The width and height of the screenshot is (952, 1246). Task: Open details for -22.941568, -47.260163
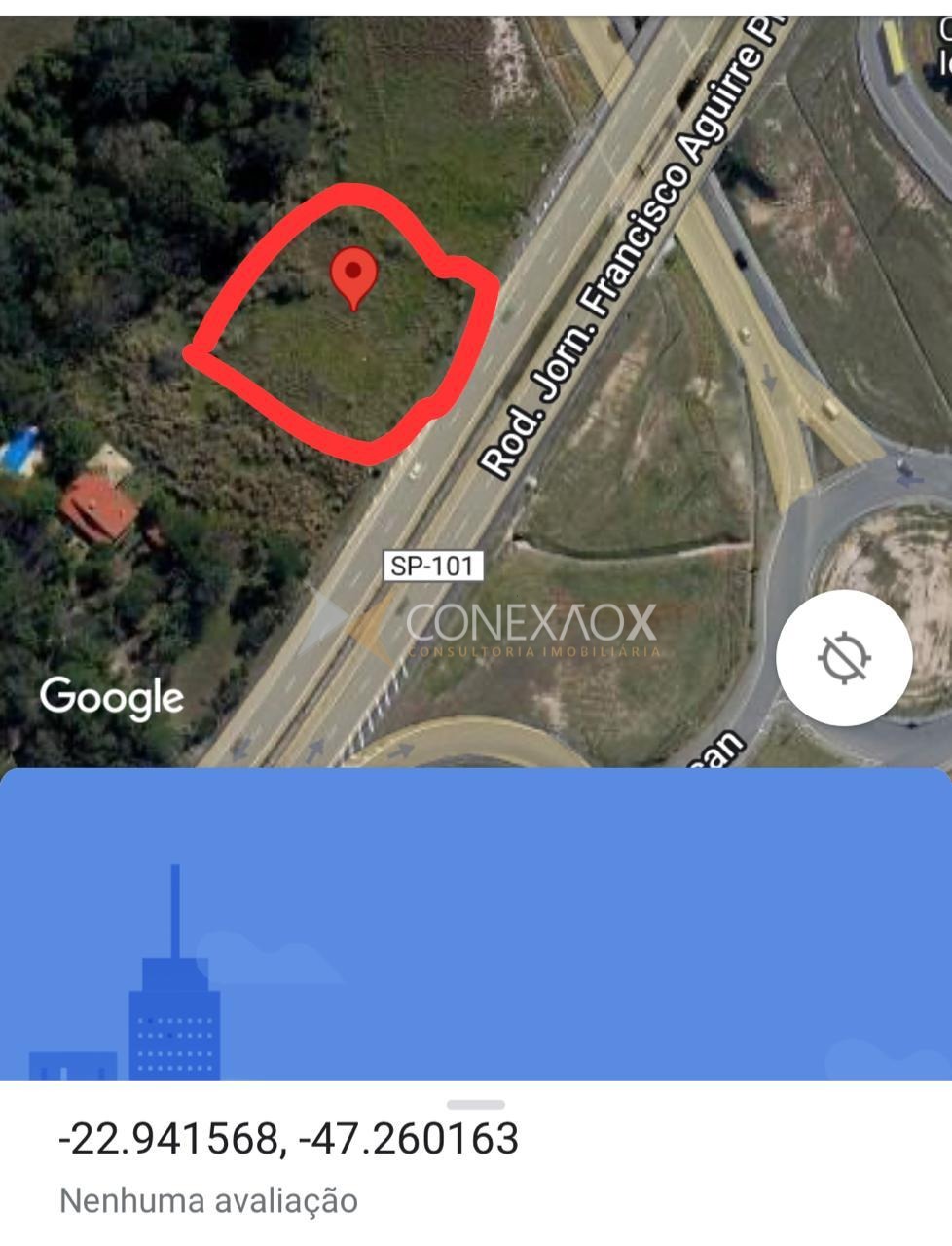pos(289,1139)
